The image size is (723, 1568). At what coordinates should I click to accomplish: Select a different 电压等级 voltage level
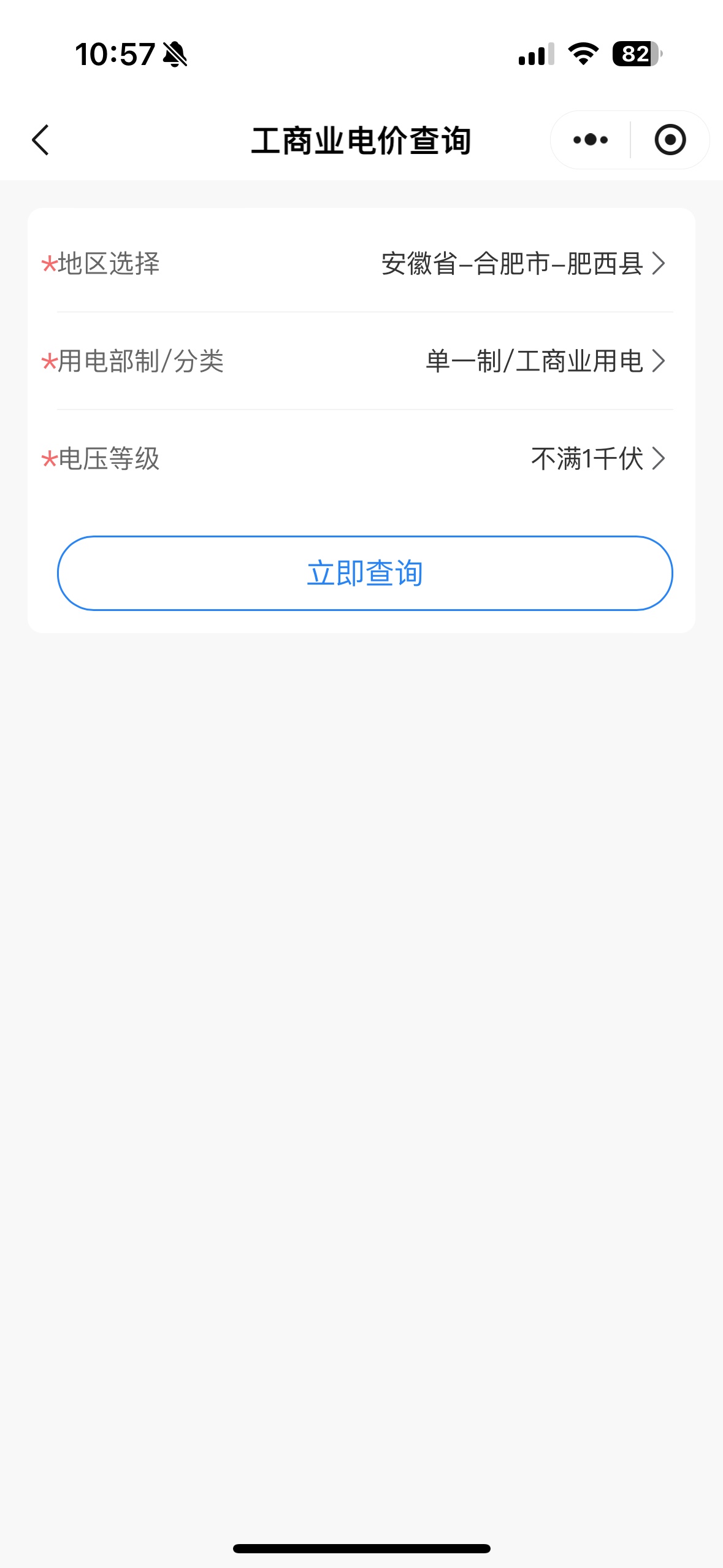click(597, 459)
